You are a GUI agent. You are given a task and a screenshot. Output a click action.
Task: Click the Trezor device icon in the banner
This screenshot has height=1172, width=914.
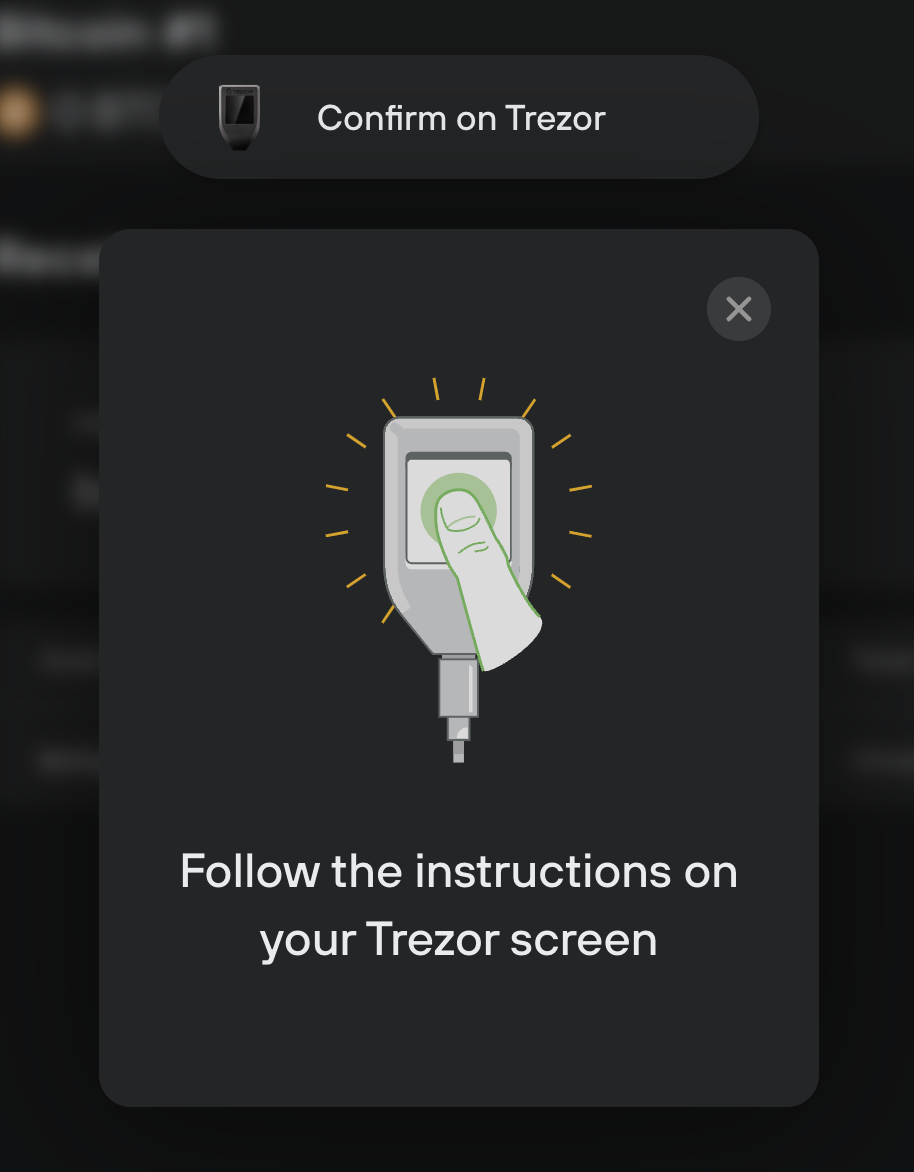pos(240,117)
